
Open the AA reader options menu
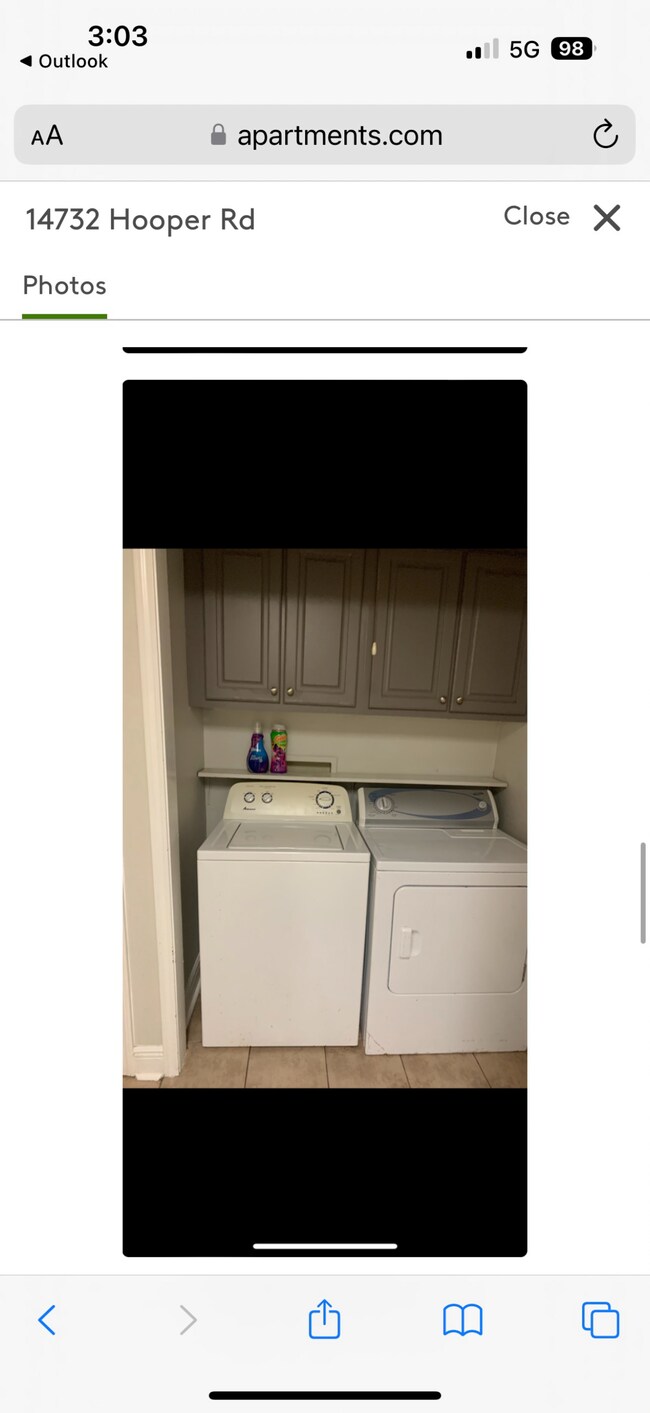[47, 136]
